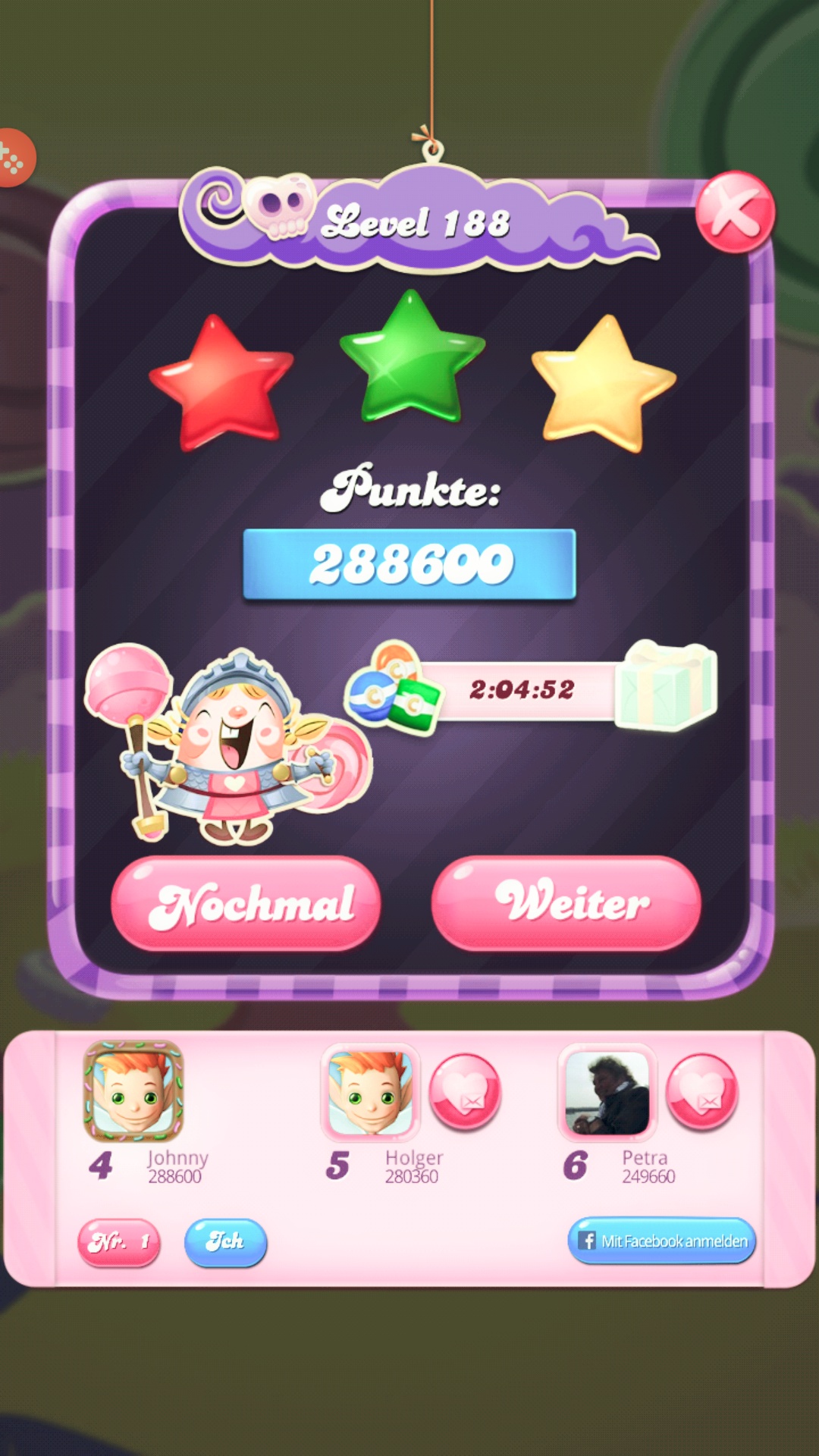
Task: Show my rank with Ich button
Action: pyautogui.click(x=225, y=1242)
